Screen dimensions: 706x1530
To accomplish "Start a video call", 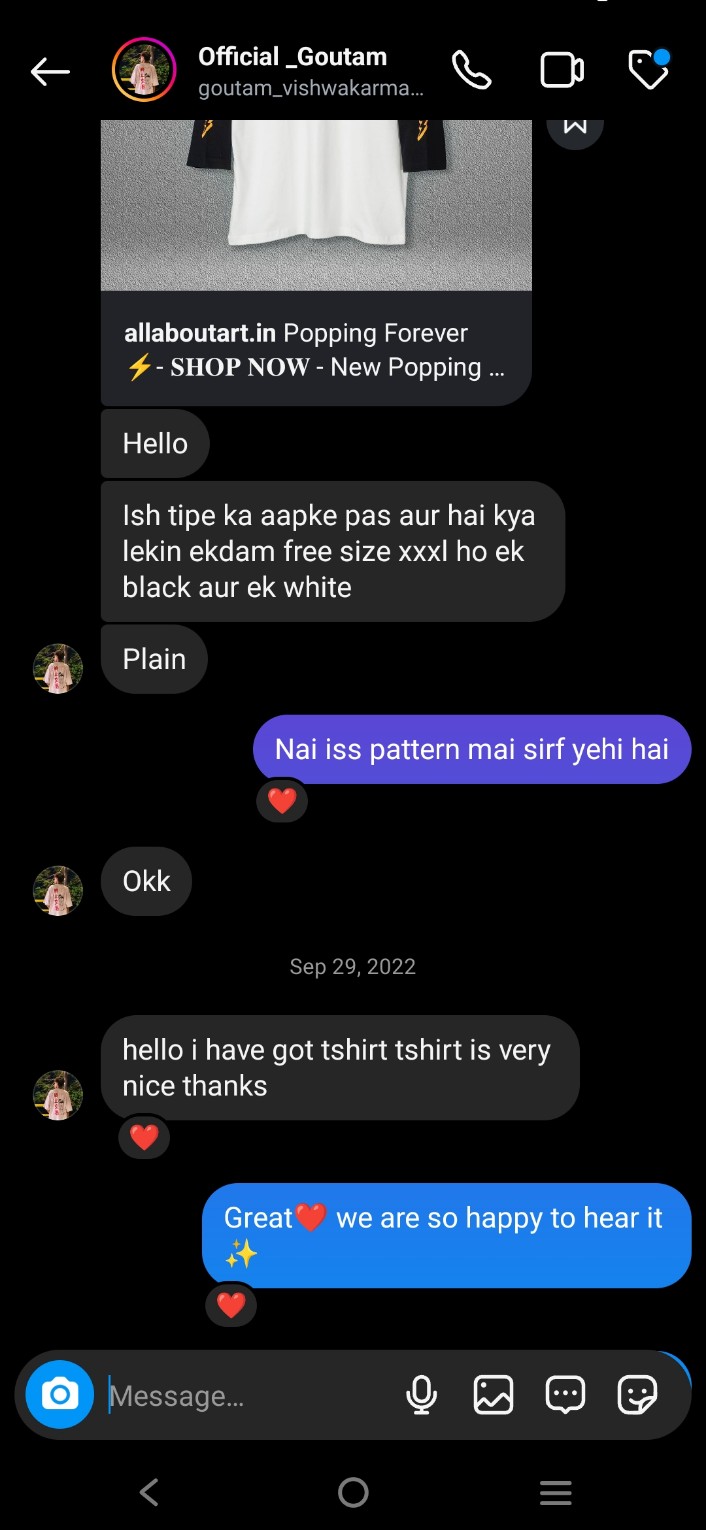I will point(561,70).
